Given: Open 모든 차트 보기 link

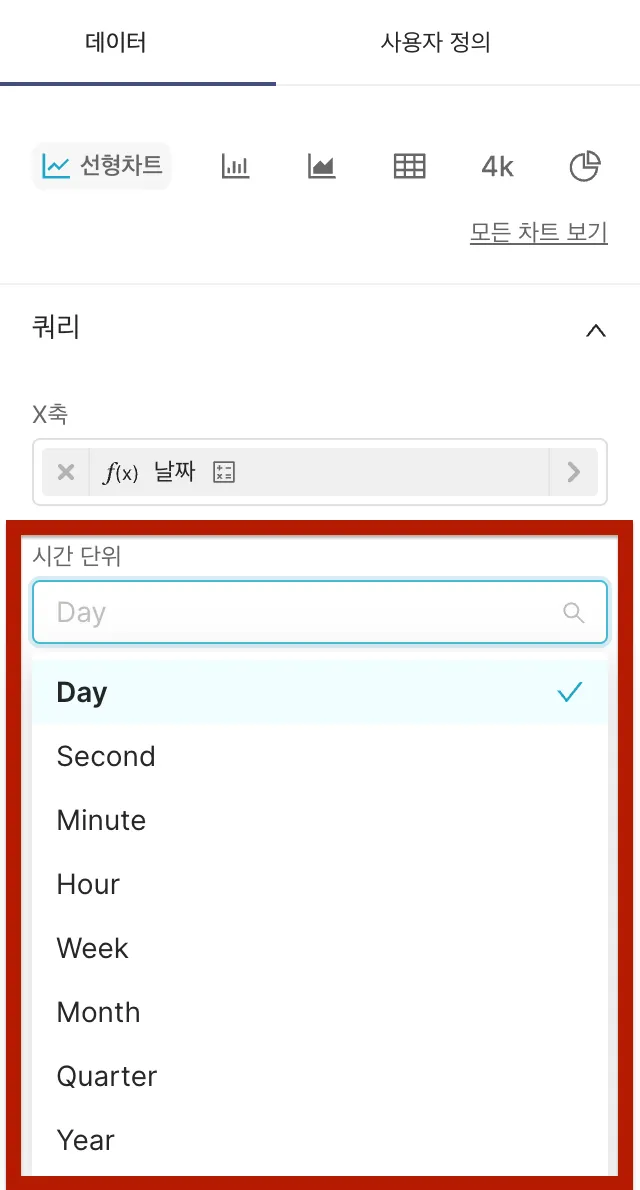Looking at the screenshot, I should (x=538, y=233).
